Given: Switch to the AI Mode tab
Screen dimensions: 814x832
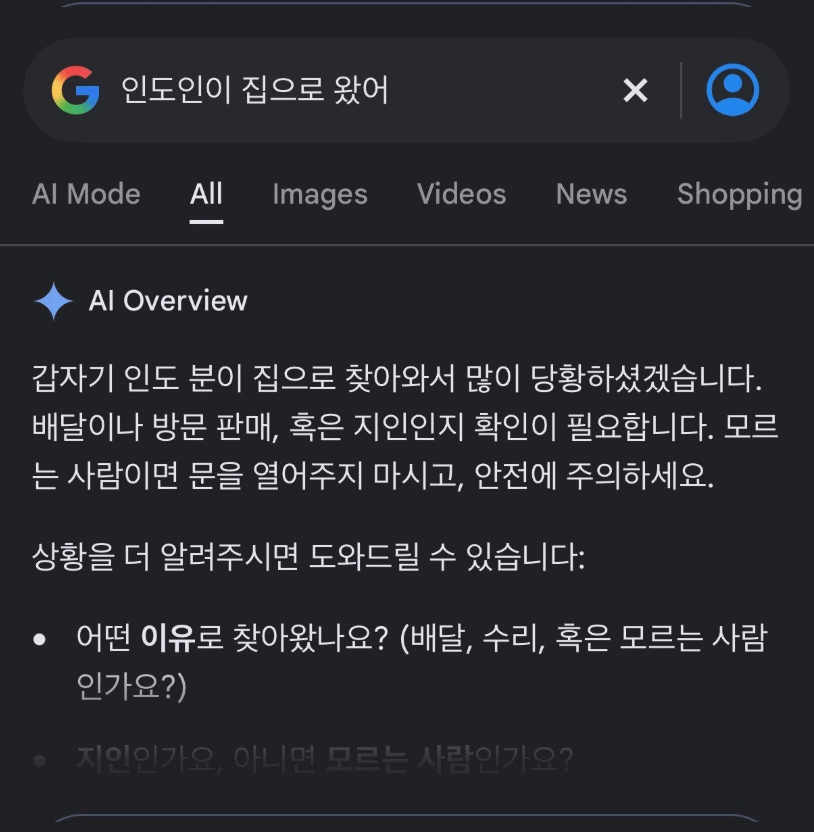Looking at the screenshot, I should 86,194.
